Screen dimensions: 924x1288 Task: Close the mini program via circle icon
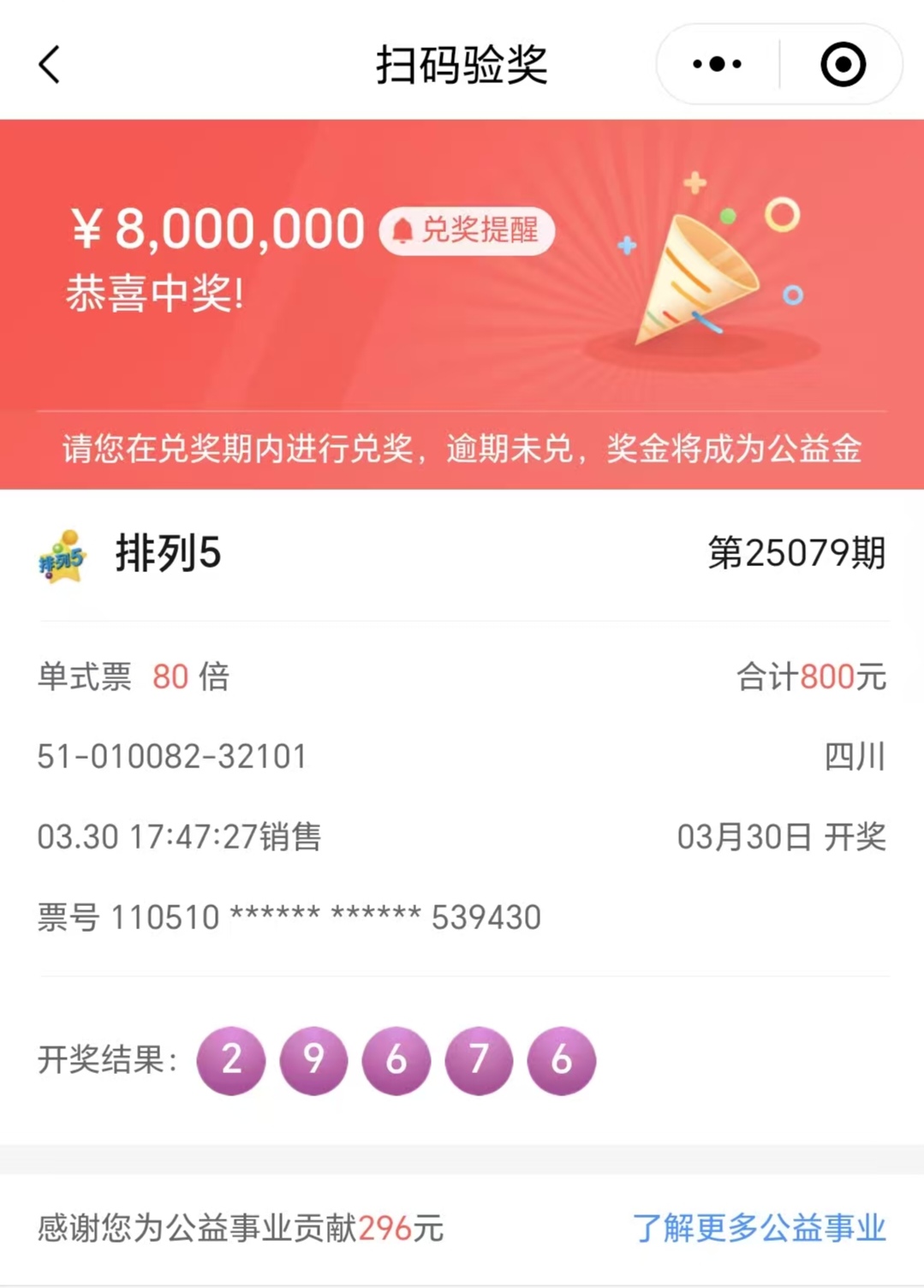coord(843,64)
